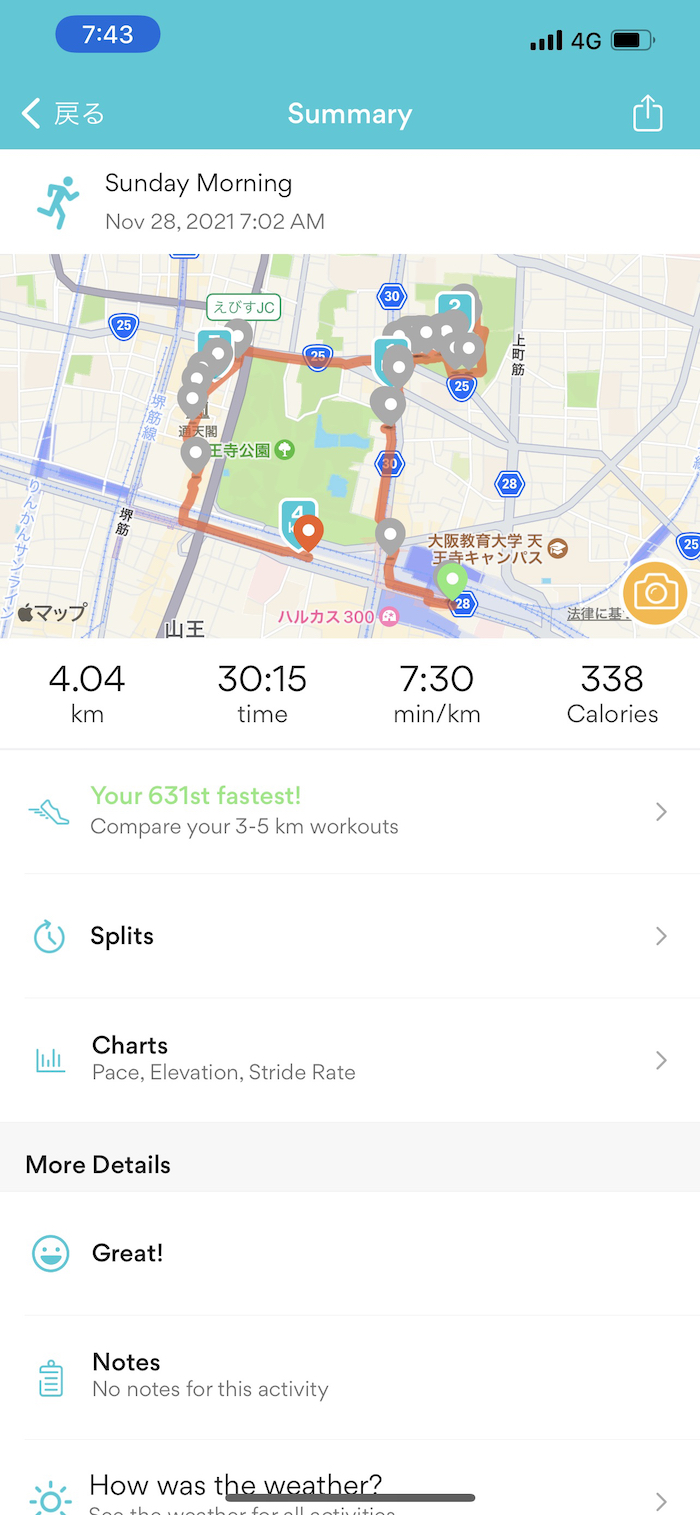Image resolution: width=700 pixels, height=1515 pixels.
Task: Add notes for this activity
Action: tap(348, 1375)
